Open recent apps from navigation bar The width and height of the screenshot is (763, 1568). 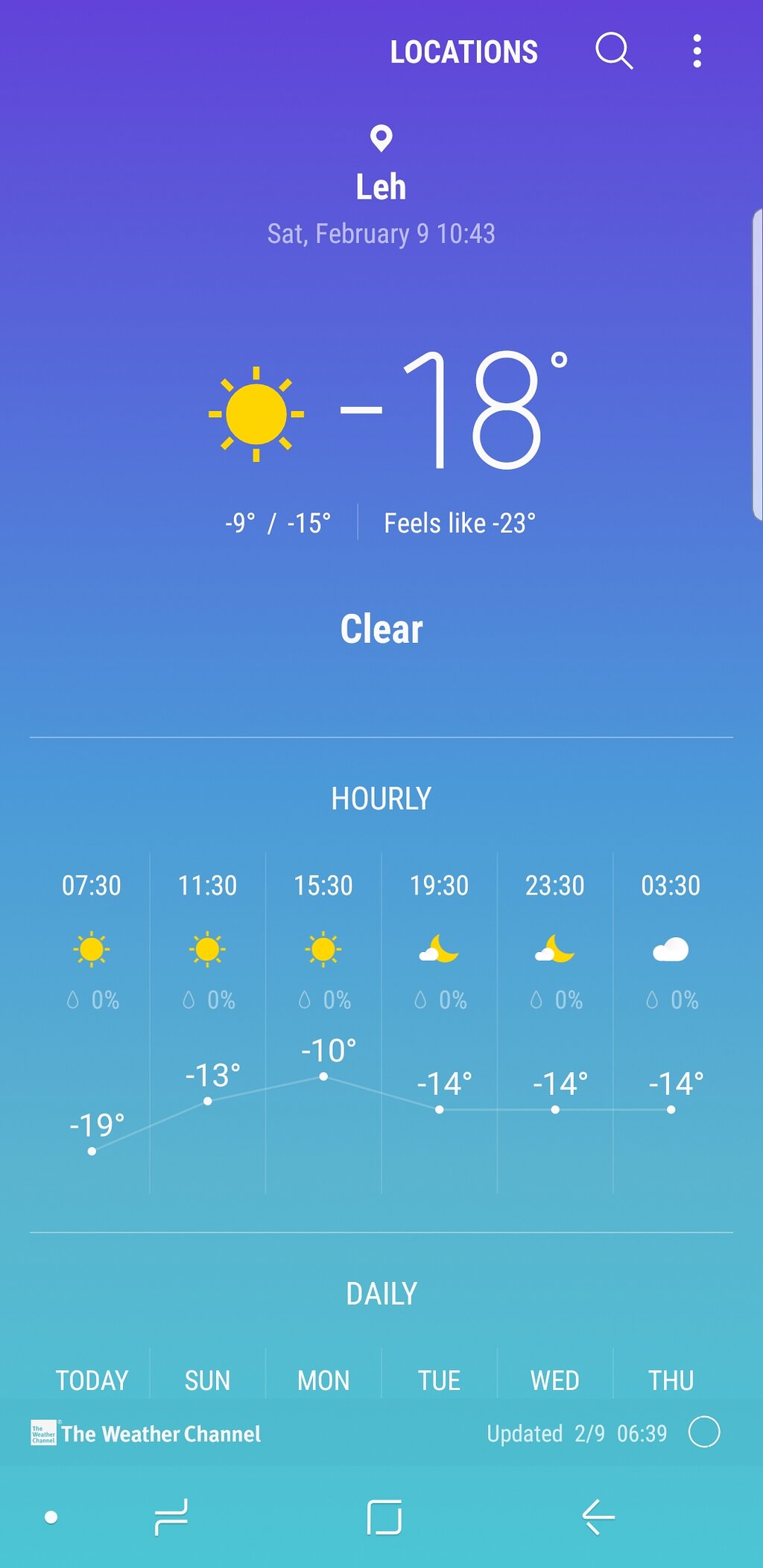(x=171, y=1517)
